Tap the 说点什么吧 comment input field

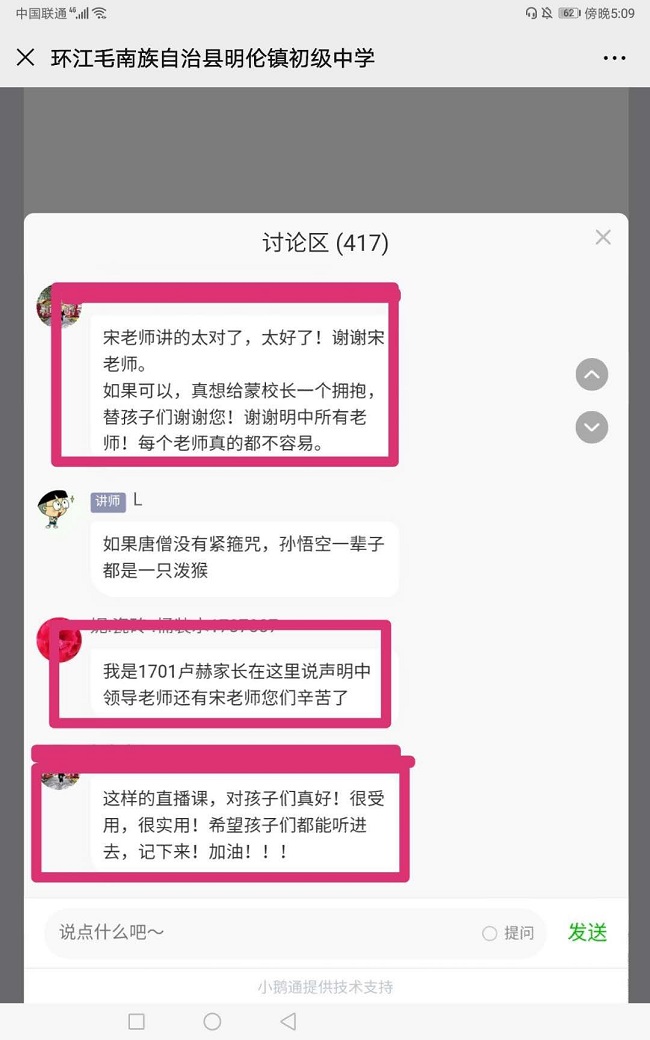[x=260, y=932]
